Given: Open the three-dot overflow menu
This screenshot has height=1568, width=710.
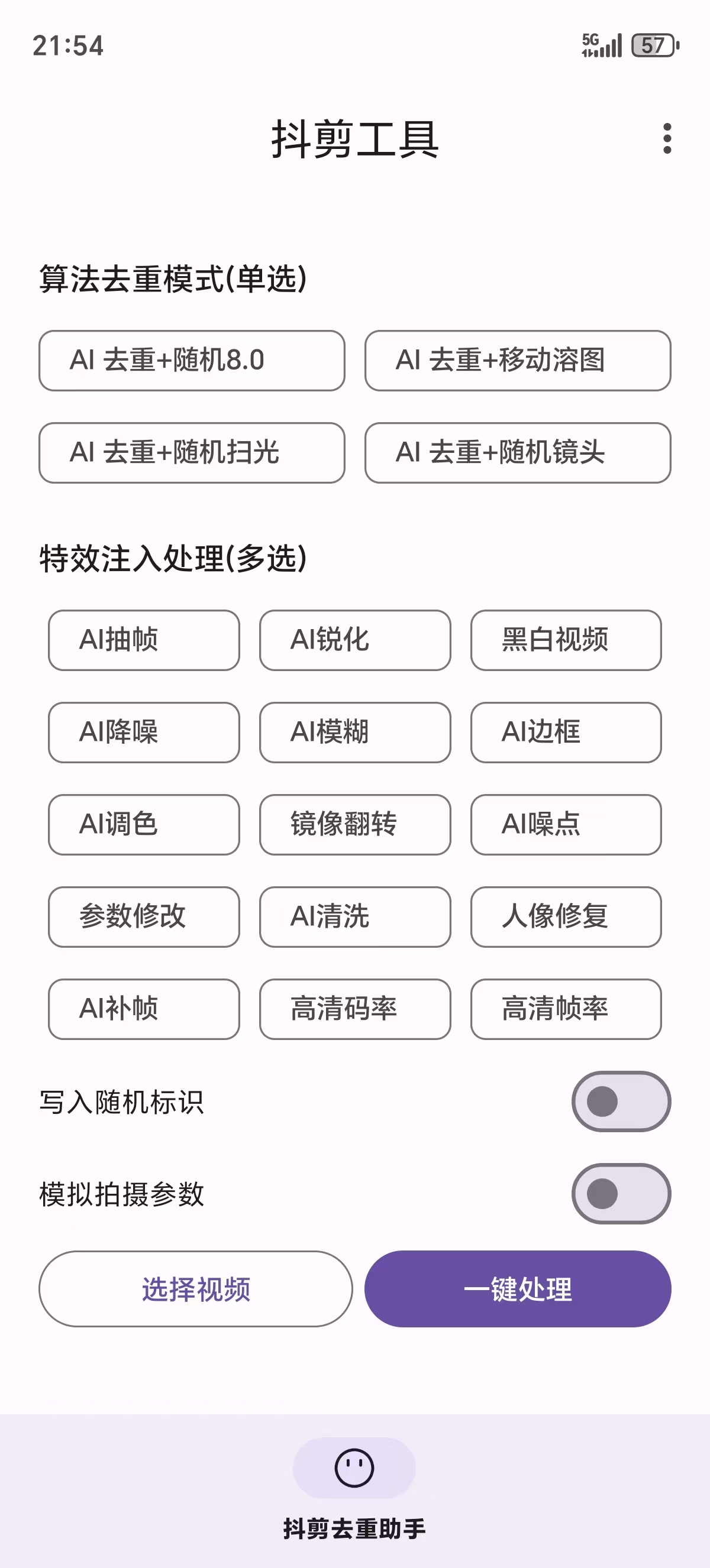Looking at the screenshot, I should tap(667, 139).
